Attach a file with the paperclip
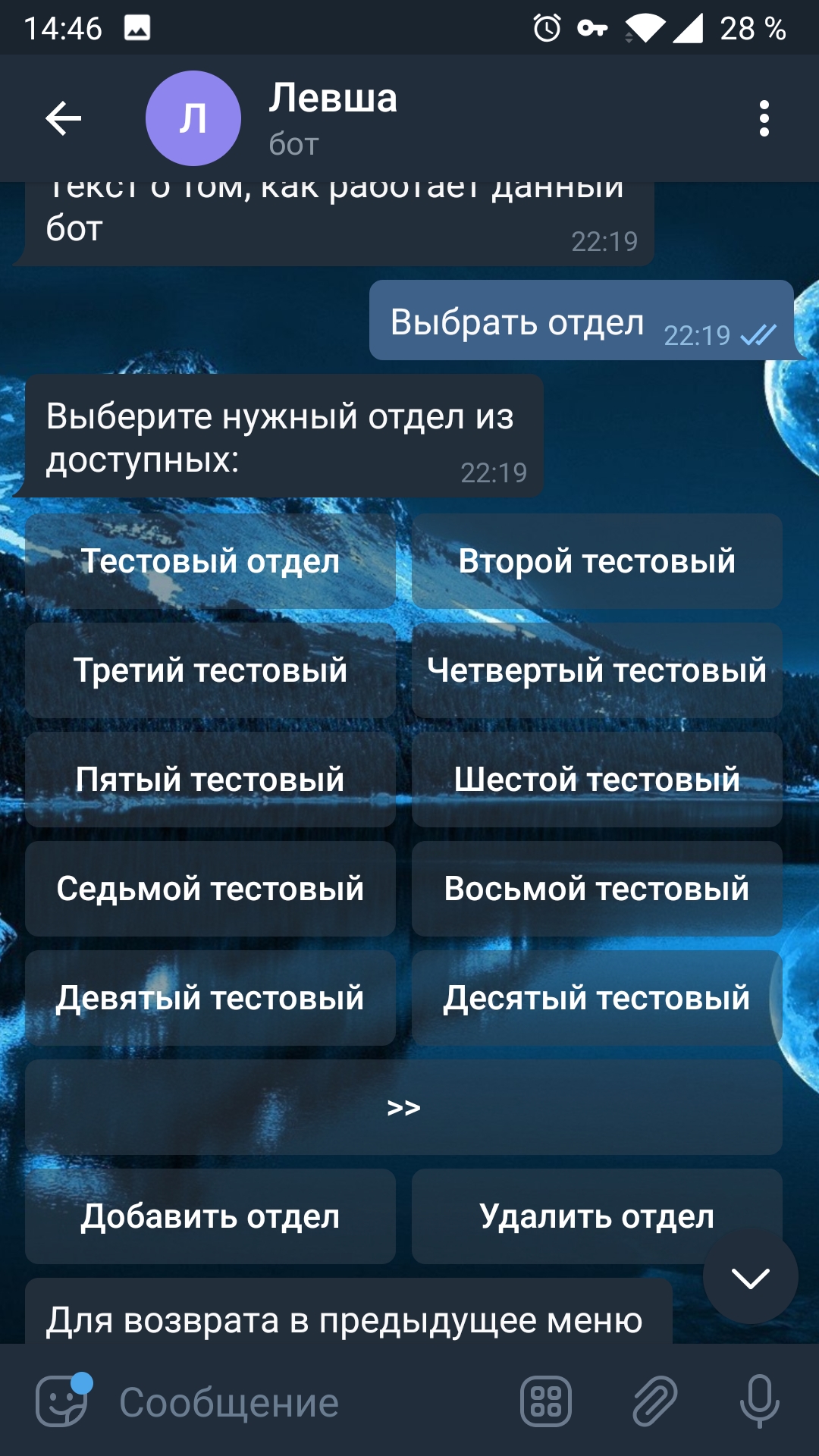819x1456 pixels. pos(654,1401)
